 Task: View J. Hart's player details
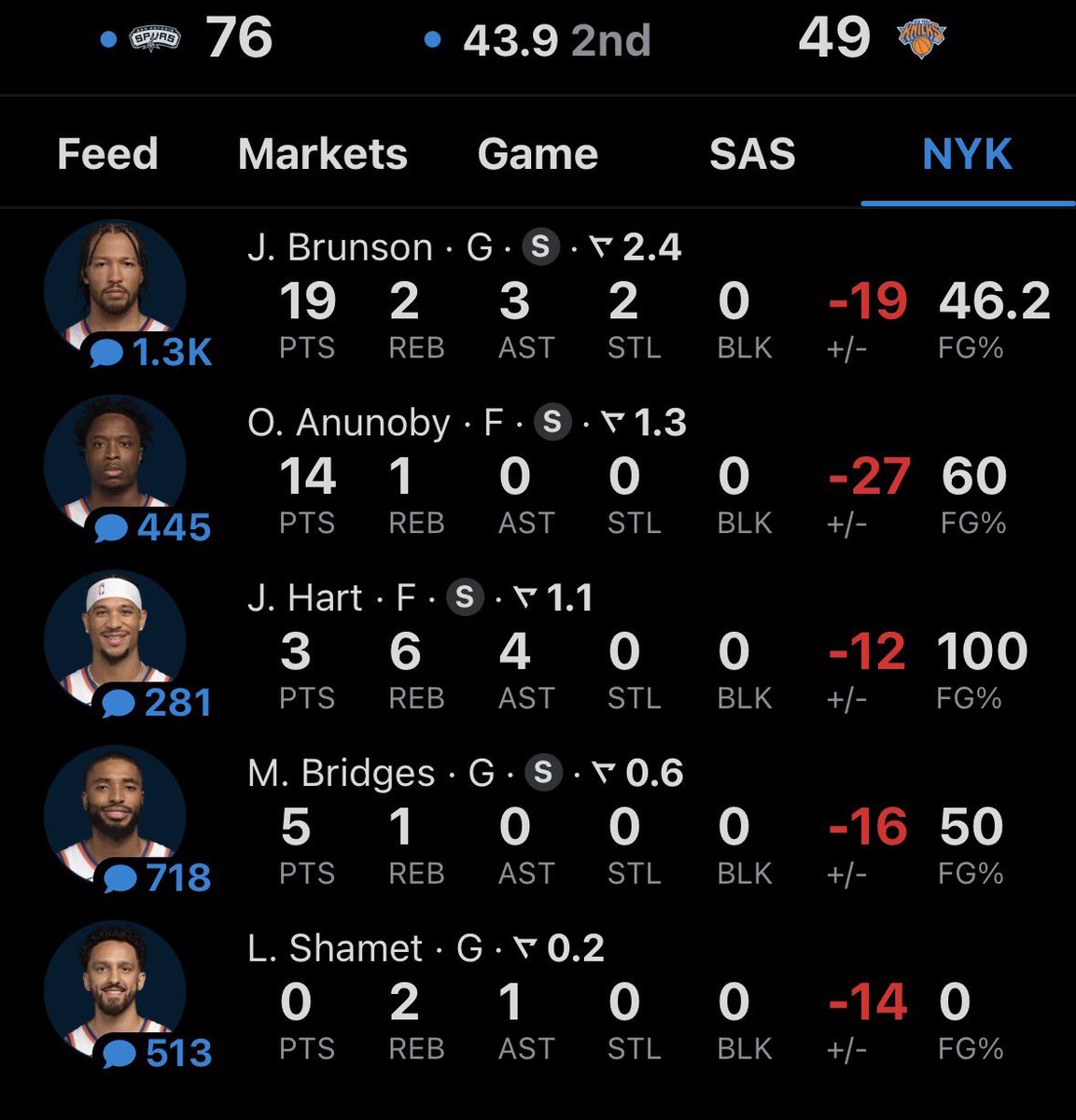coord(538,647)
